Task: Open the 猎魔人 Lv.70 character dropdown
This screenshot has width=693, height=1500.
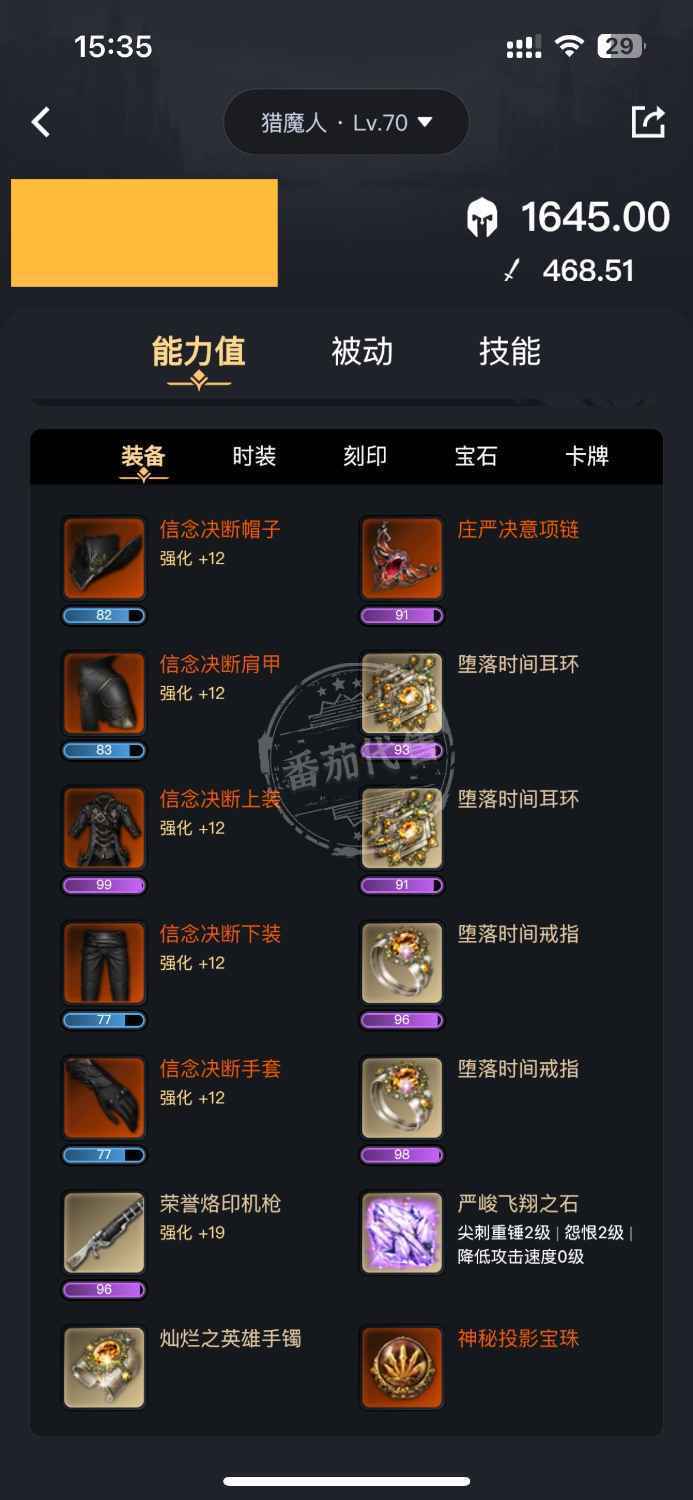Action: click(346, 122)
